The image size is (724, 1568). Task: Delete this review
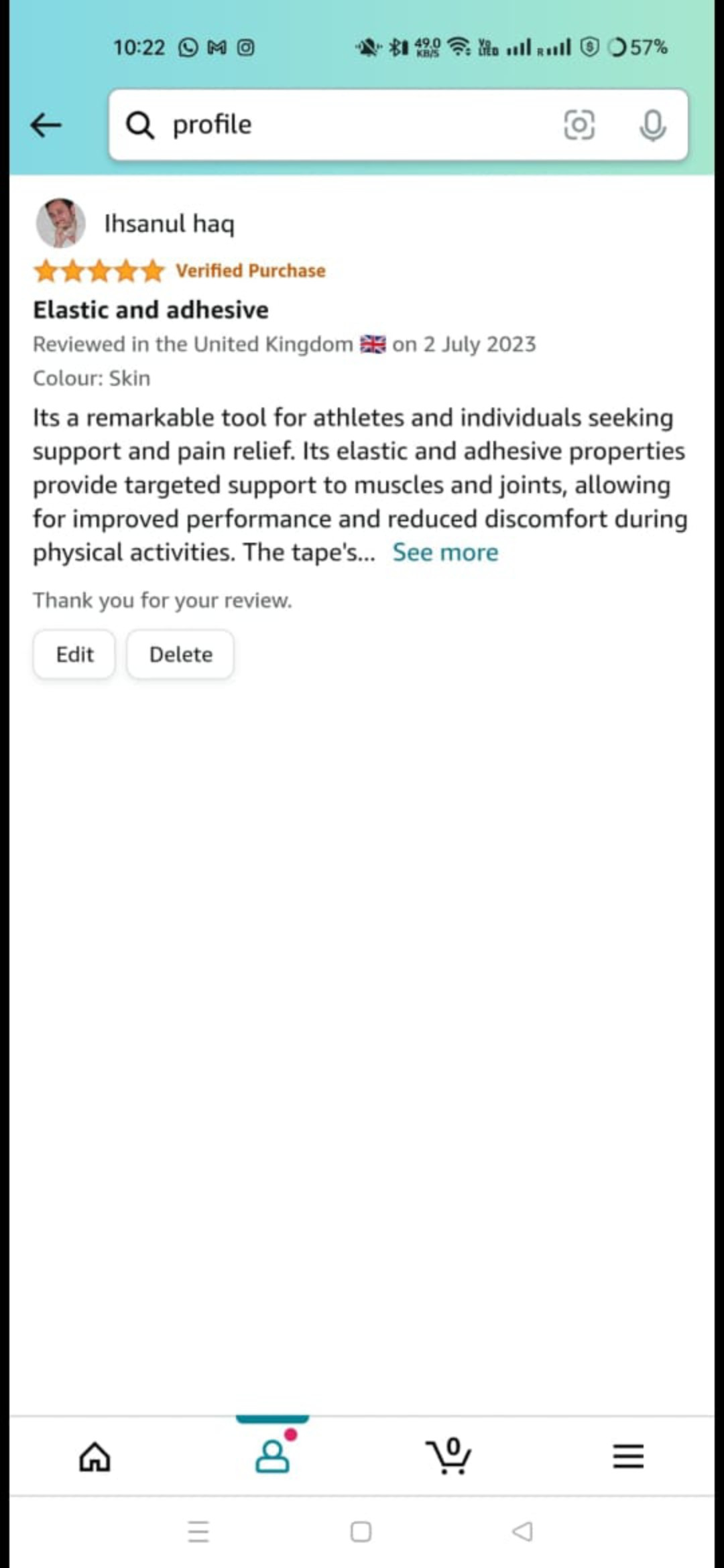coord(180,655)
